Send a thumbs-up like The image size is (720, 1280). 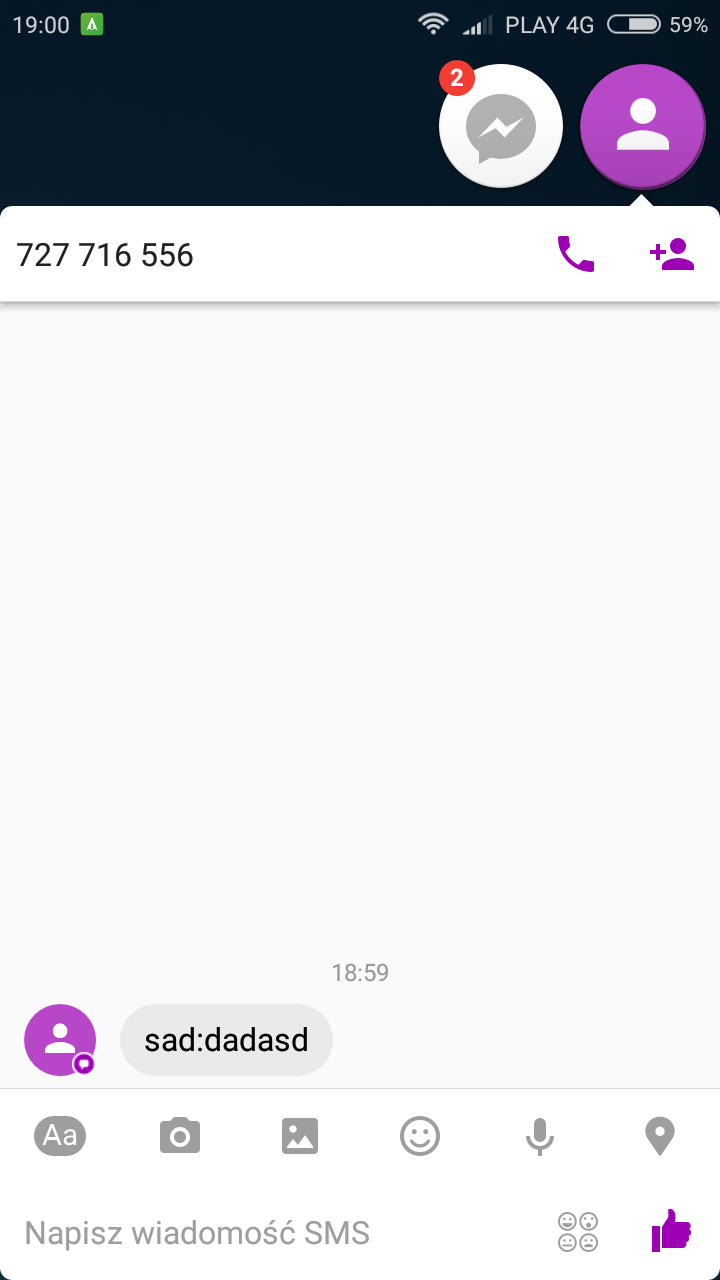tap(671, 1230)
